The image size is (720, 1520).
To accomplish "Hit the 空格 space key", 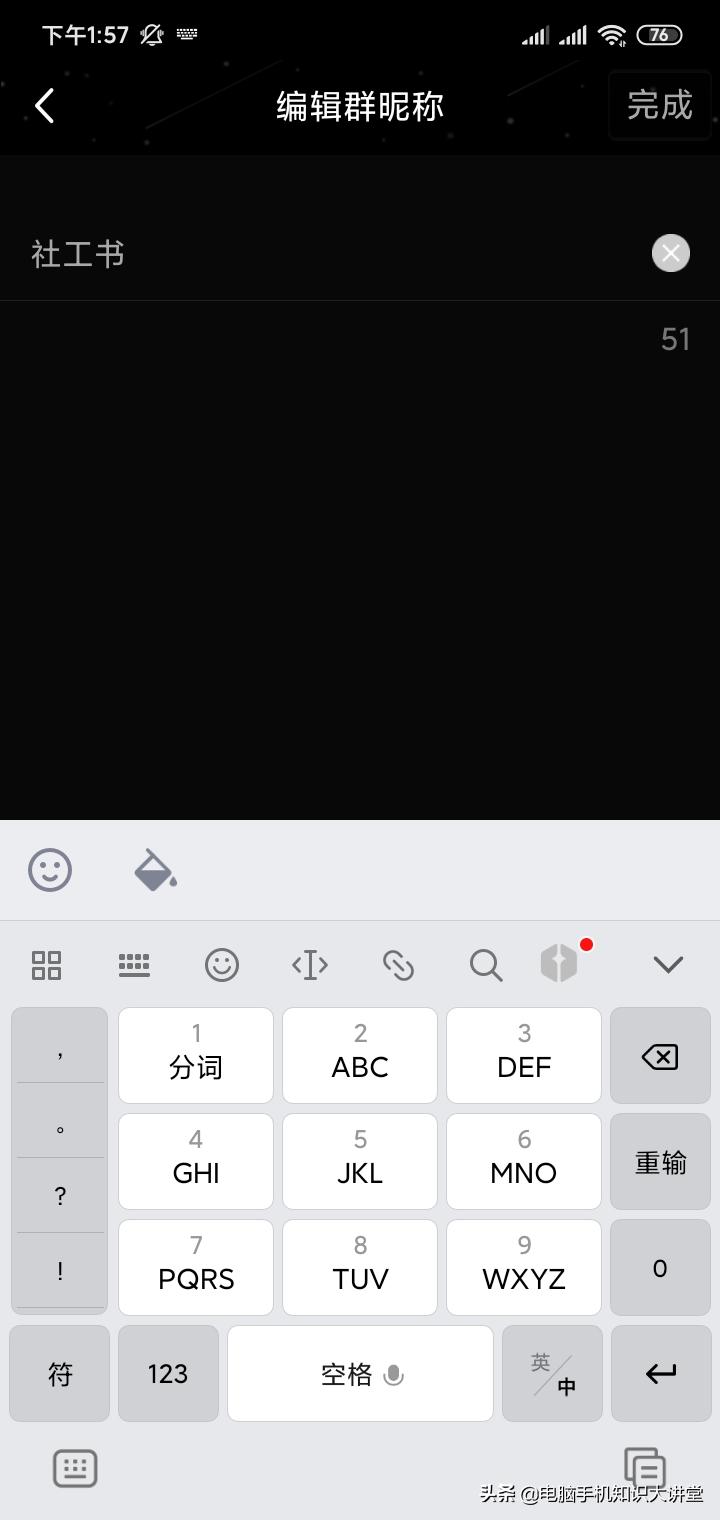I will [360, 1374].
